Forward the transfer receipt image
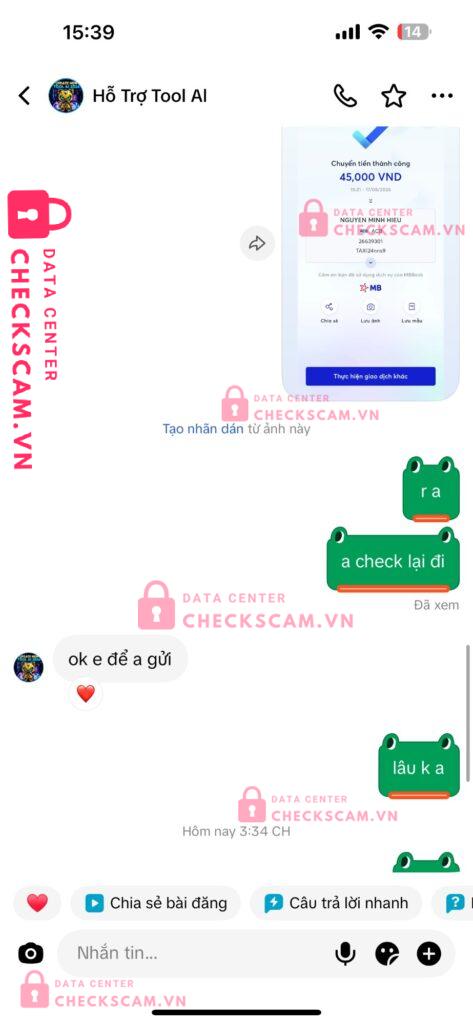 coord(257,244)
